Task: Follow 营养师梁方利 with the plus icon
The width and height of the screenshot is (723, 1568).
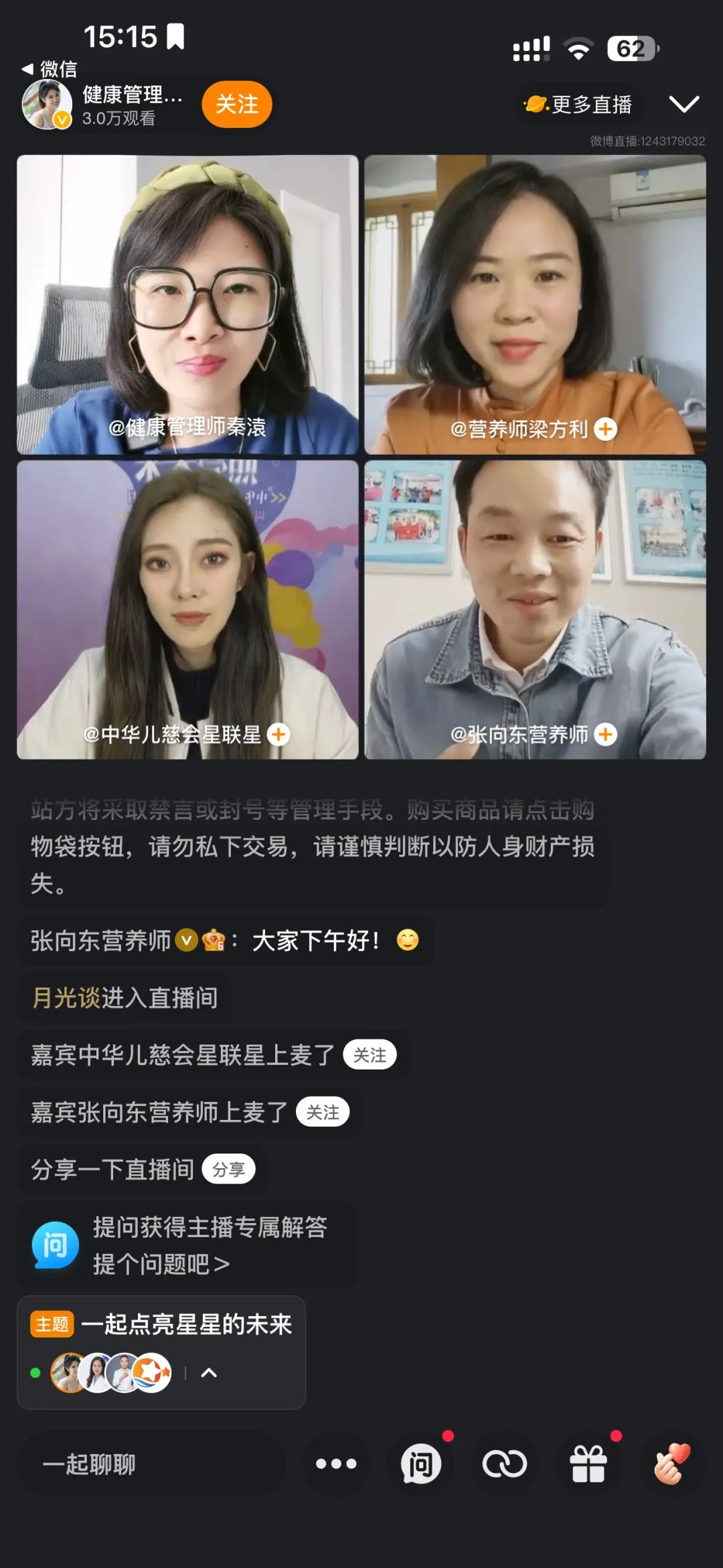Action: point(606,429)
